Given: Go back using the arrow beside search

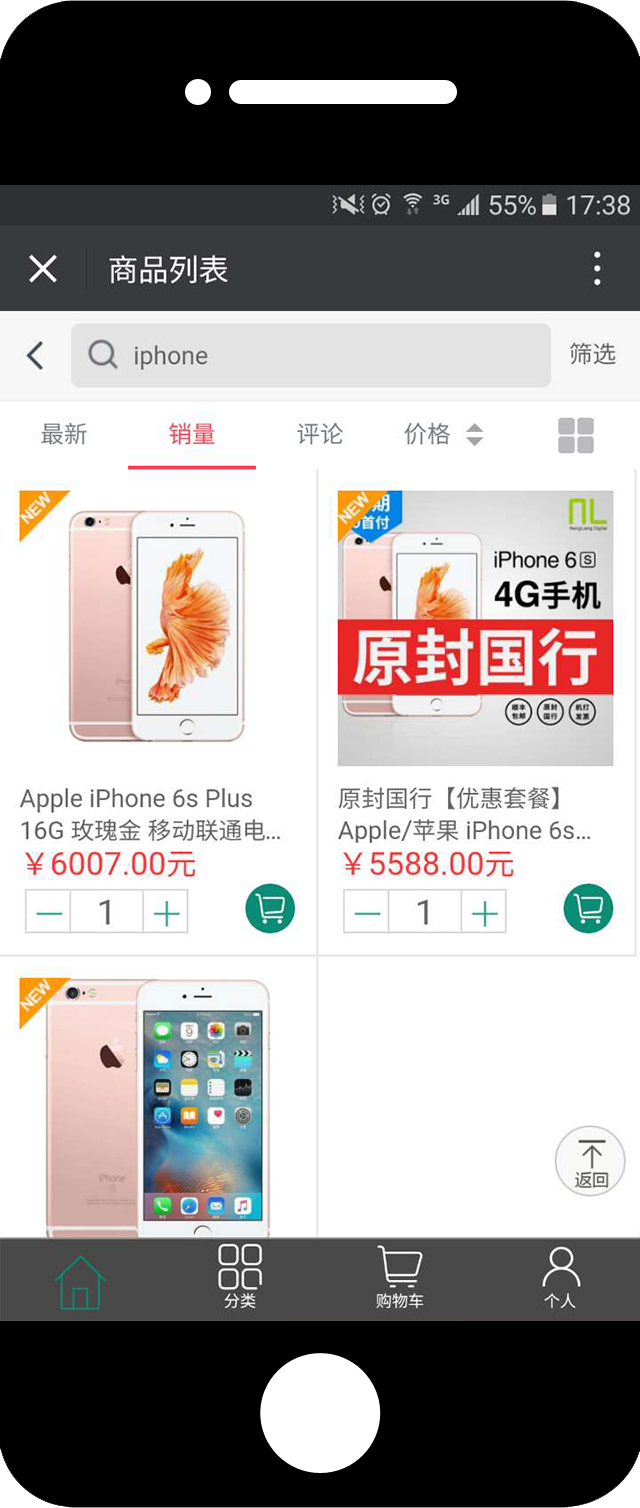Looking at the screenshot, I should click(x=35, y=355).
